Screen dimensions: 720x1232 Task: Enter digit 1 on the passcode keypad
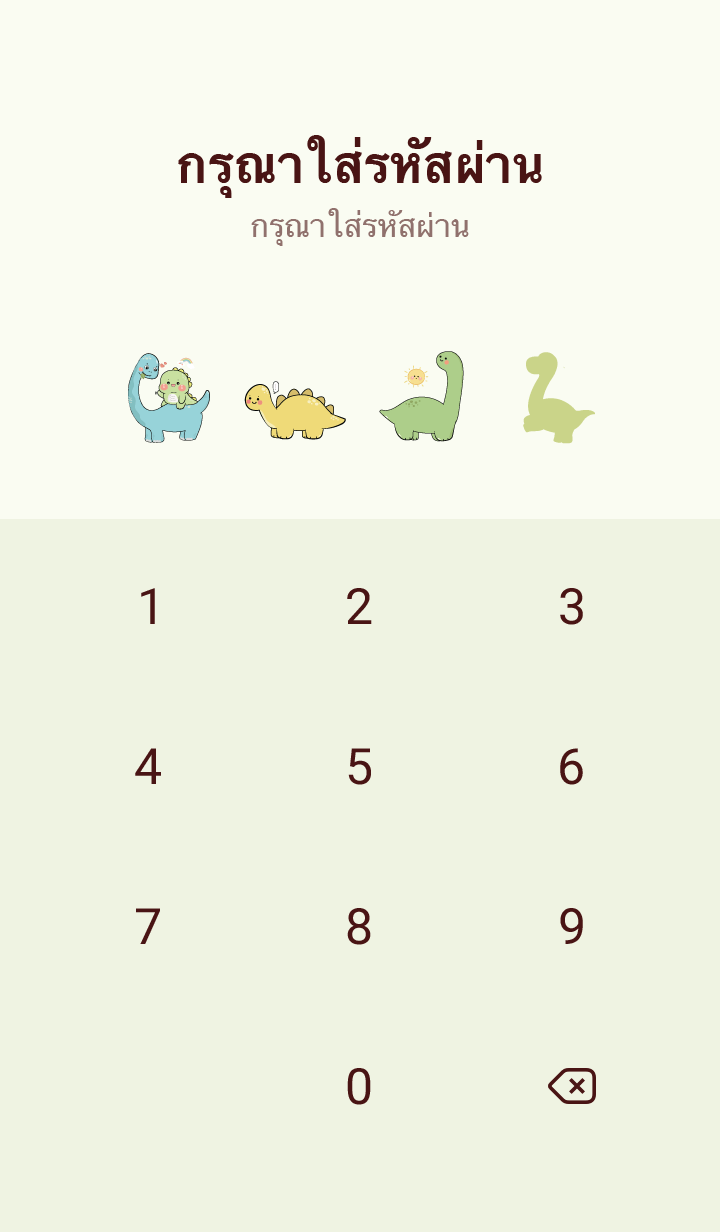click(149, 607)
